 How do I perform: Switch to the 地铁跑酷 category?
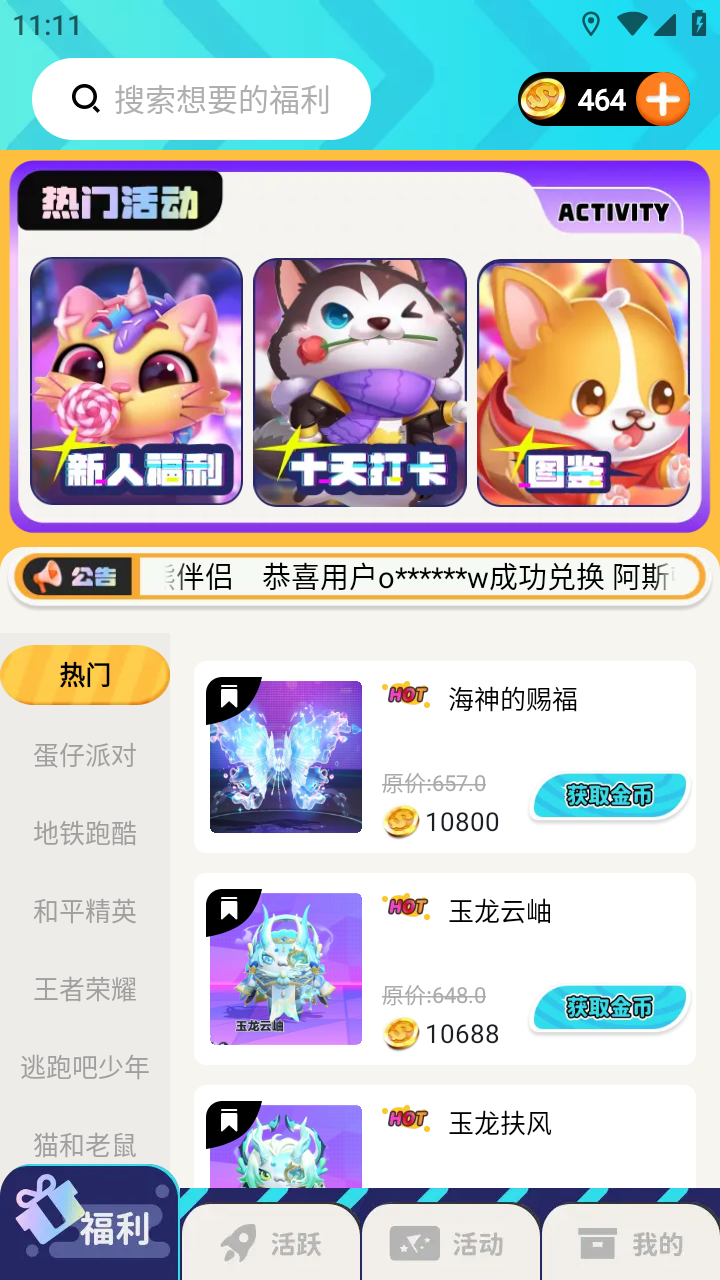point(85,833)
